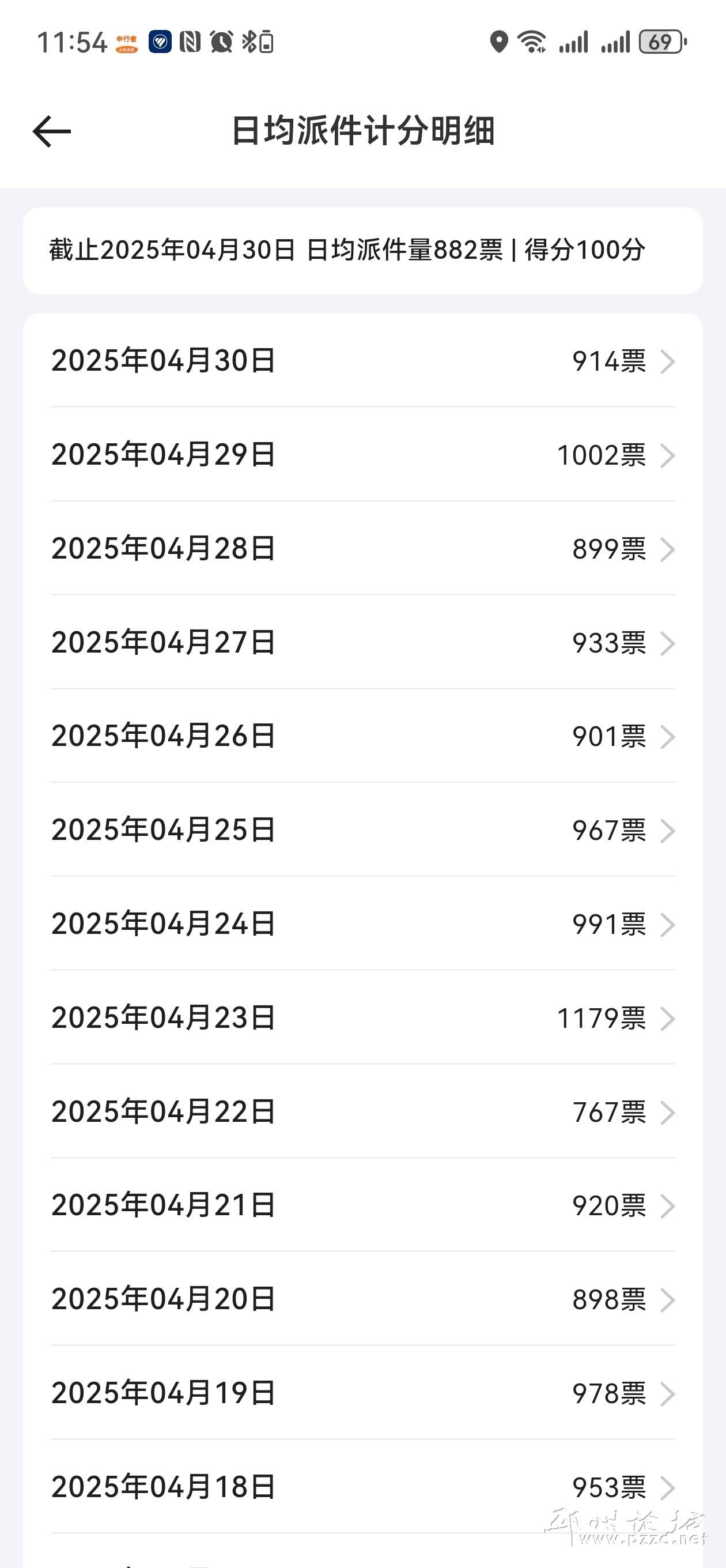
Task: Open the 2025年04月21日 record showing 920票
Action: [362, 1205]
